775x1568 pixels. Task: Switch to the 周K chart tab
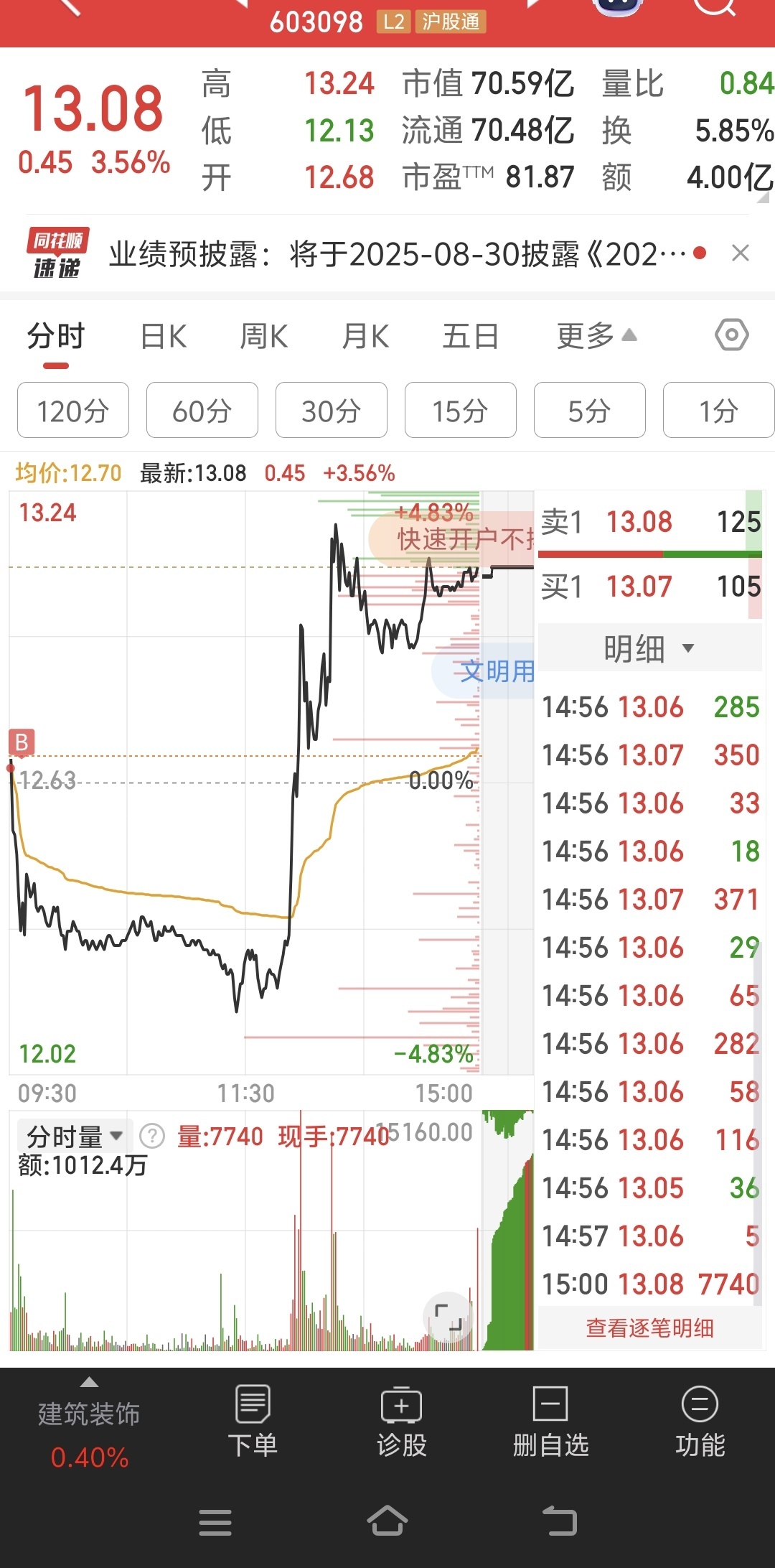point(264,336)
